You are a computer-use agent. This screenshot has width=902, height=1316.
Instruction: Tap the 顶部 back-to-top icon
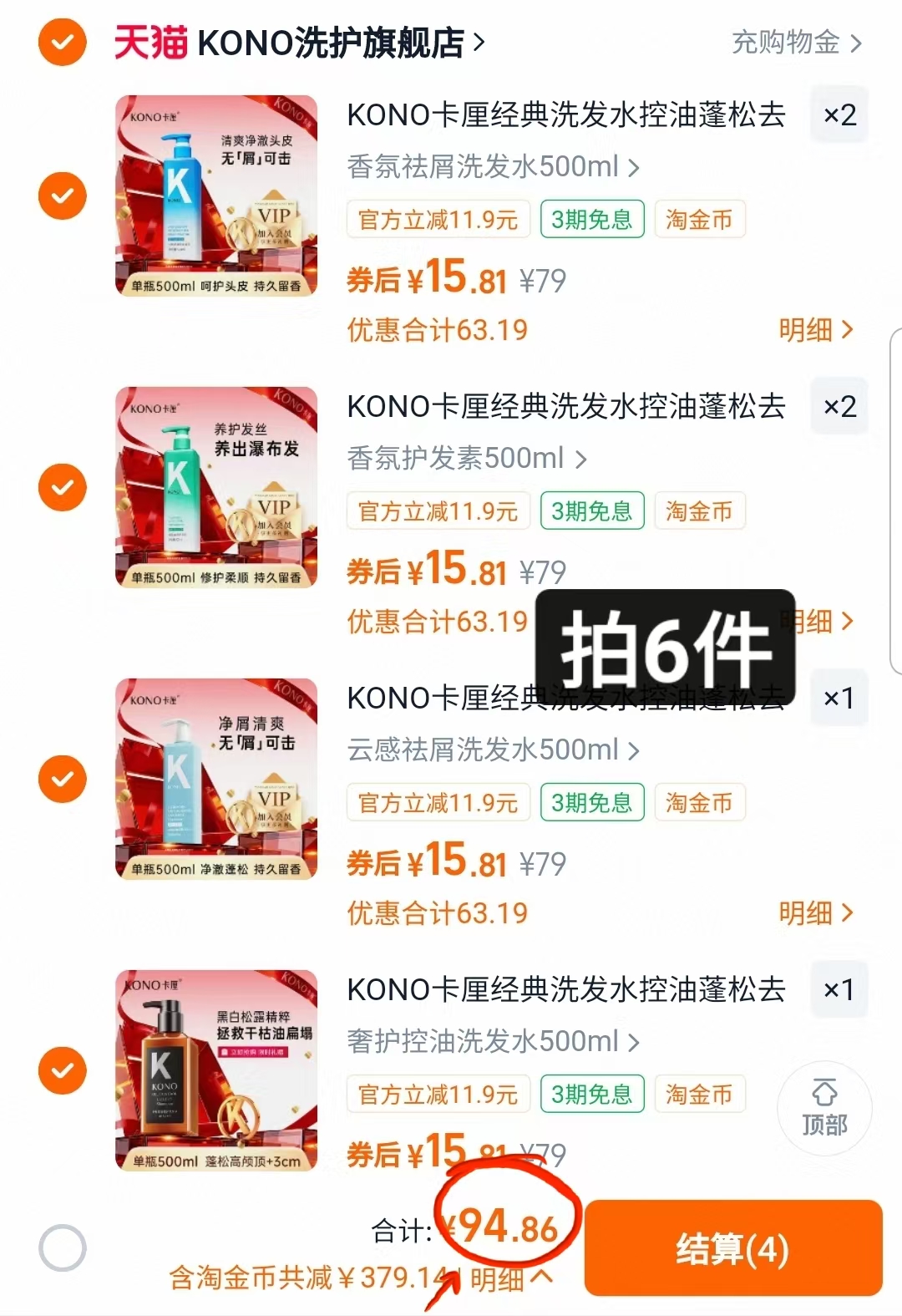823,1109
